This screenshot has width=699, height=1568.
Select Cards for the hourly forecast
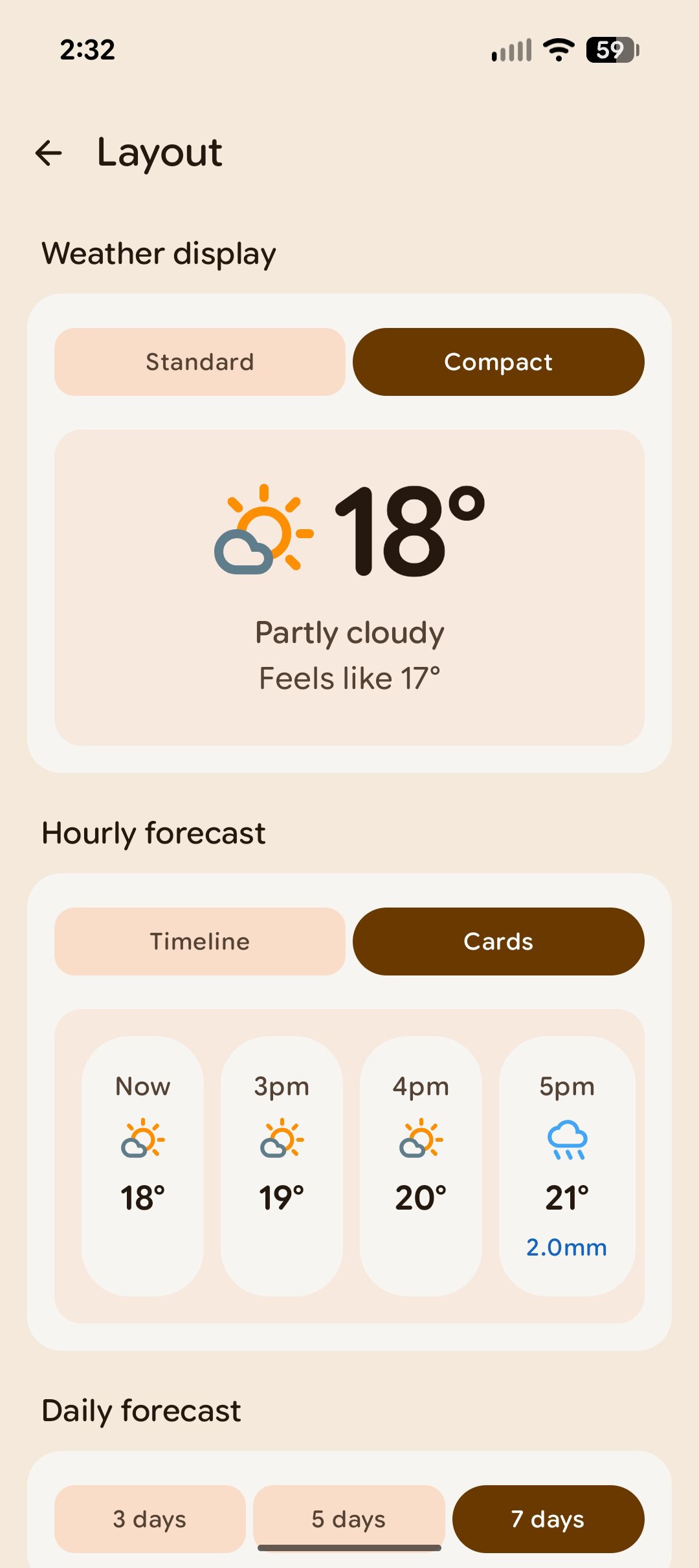(x=498, y=942)
